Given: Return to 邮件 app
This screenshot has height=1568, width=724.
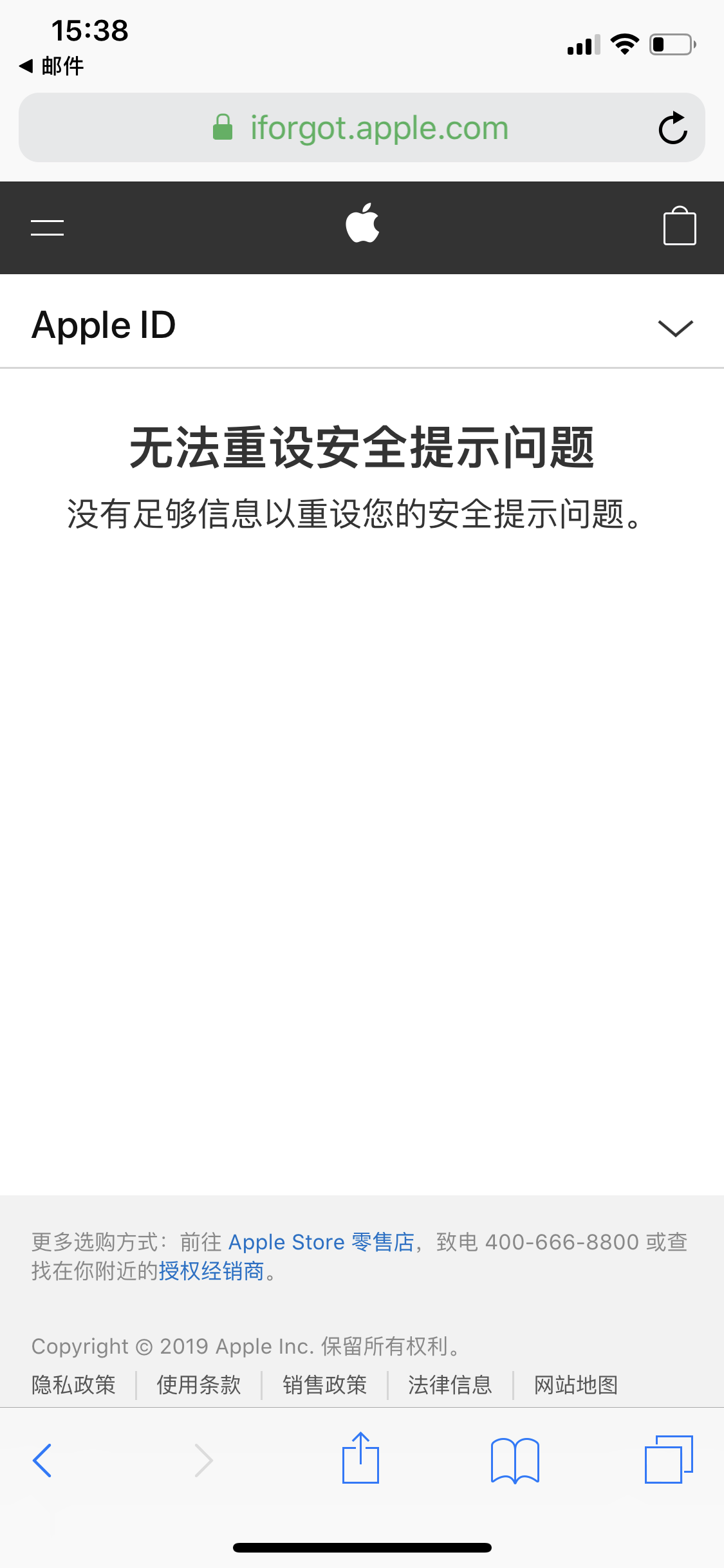Looking at the screenshot, I should tap(53, 66).
